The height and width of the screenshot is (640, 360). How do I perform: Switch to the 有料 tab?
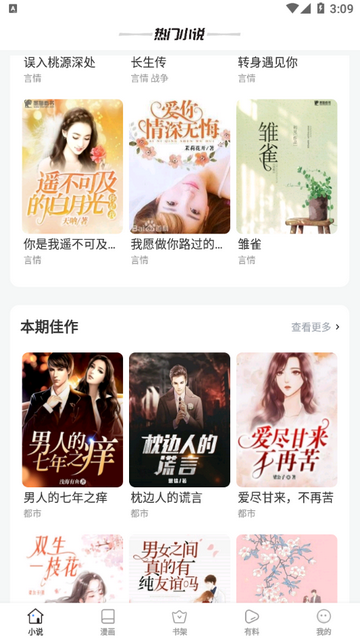tap(252, 622)
